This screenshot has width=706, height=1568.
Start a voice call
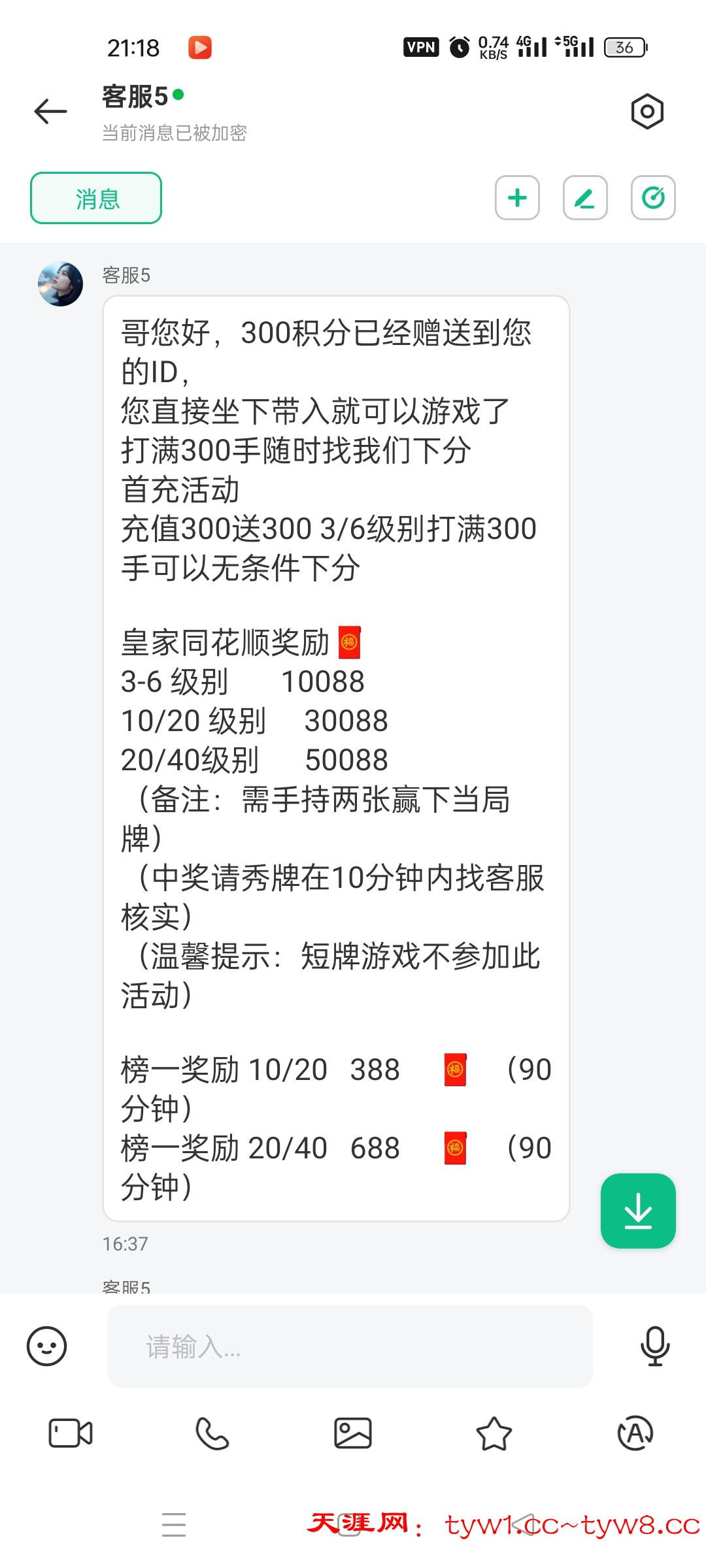pyautogui.click(x=212, y=1433)
